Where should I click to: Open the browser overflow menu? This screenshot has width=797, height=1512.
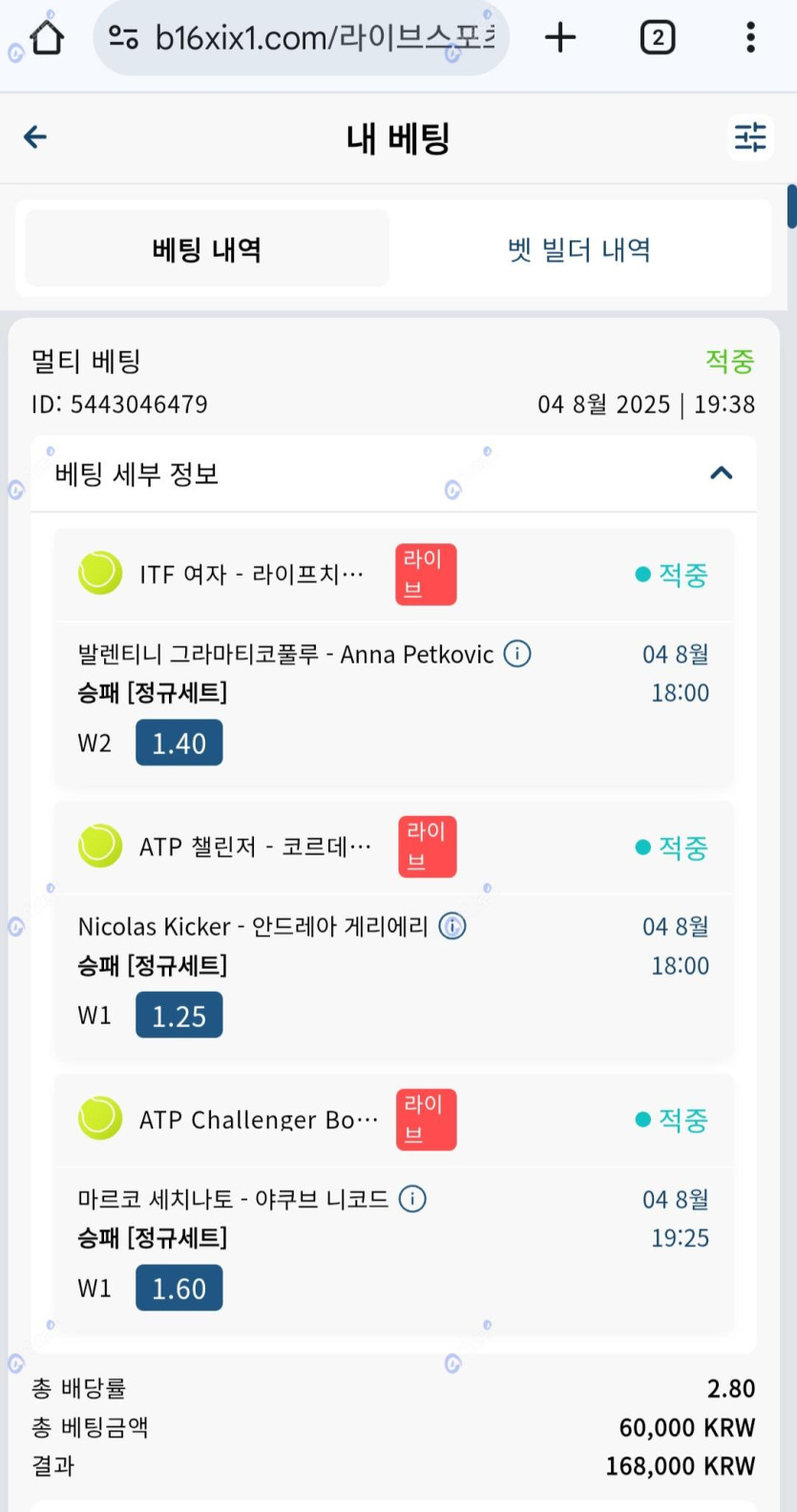click(750, 38)
